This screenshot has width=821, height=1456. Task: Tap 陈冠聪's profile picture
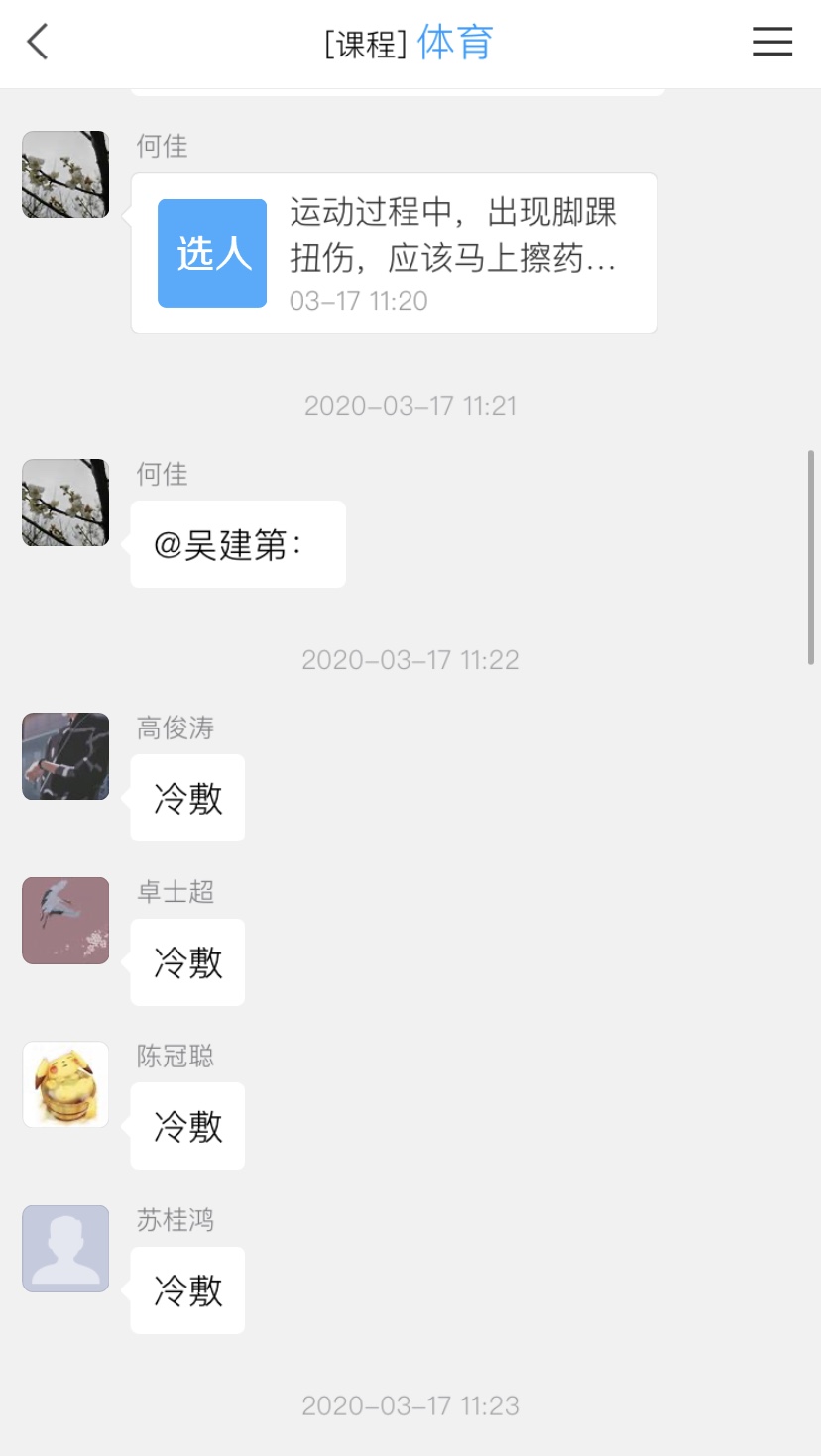coord(65,1084)
